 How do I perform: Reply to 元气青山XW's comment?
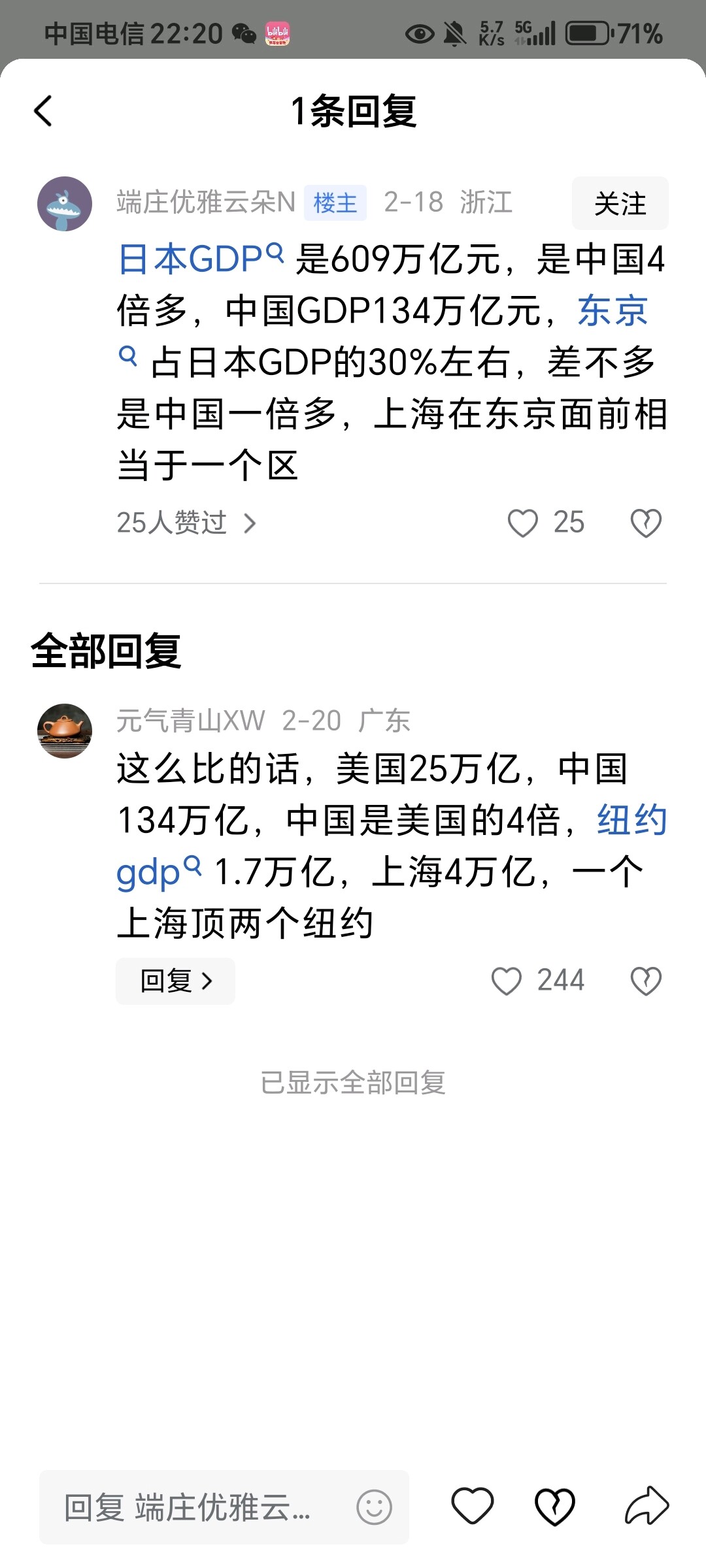175,981
